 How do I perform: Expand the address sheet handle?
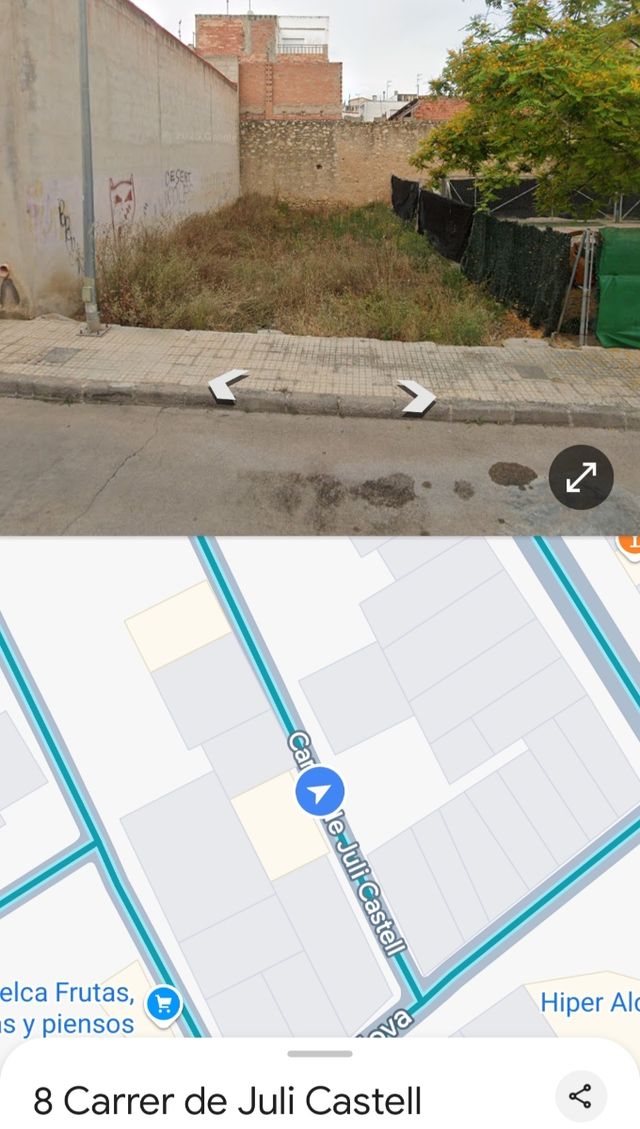coord(320,1053)
